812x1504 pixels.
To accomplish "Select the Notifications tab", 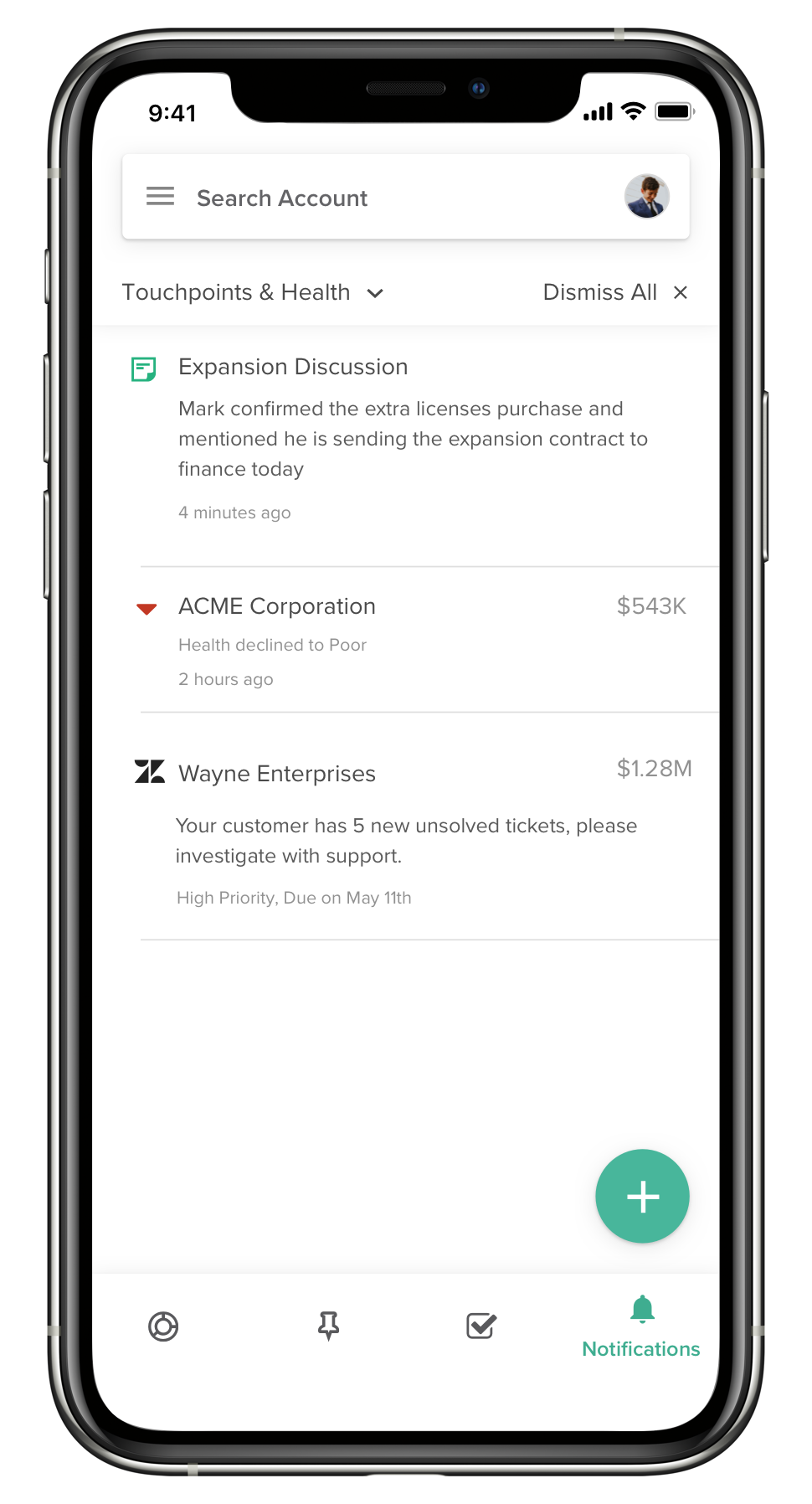I will point(641,1326).
